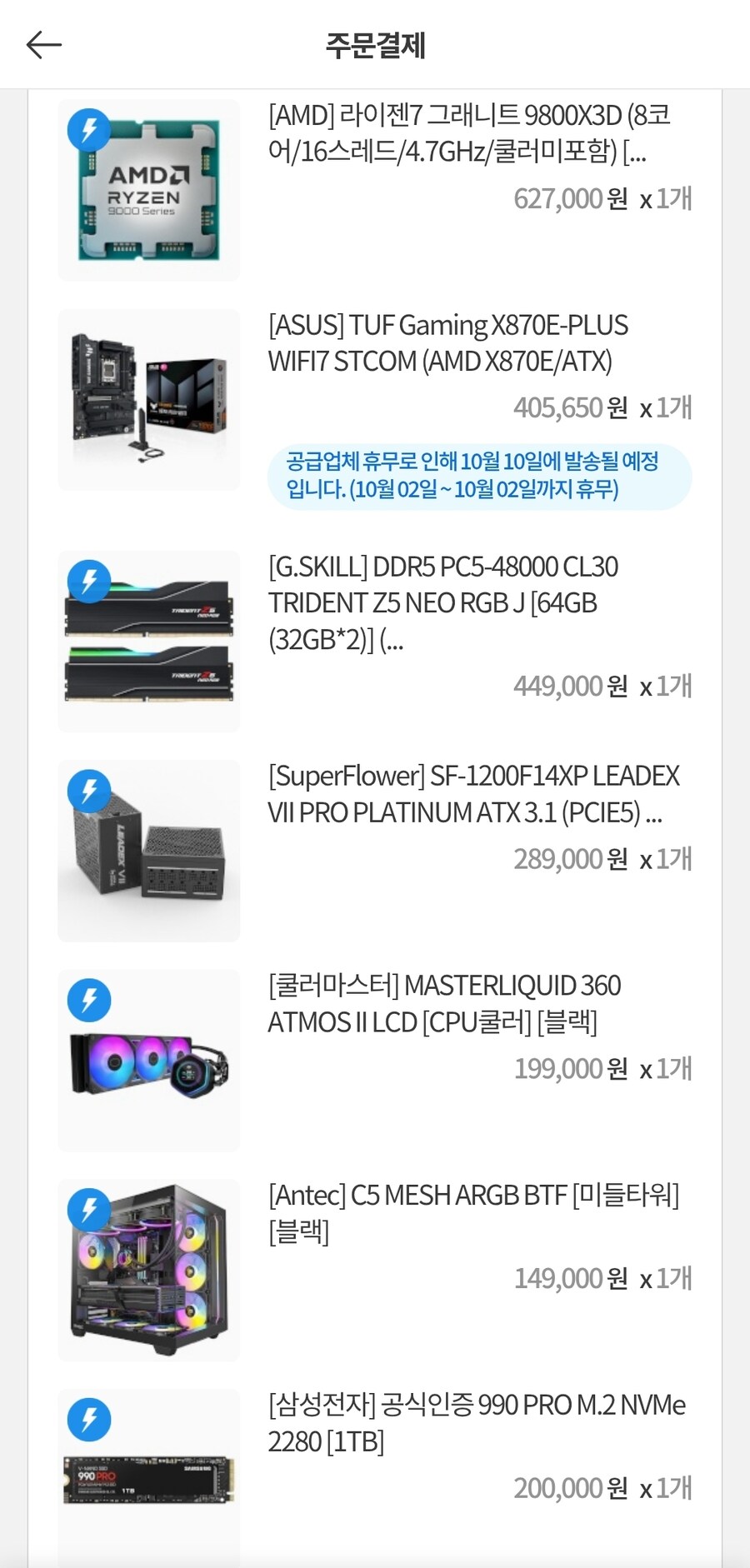View the Antec C5 MESH ARGB BTF item
Image resolution: width=750 pixels, height=1568 pixels.
[472, 1212]
